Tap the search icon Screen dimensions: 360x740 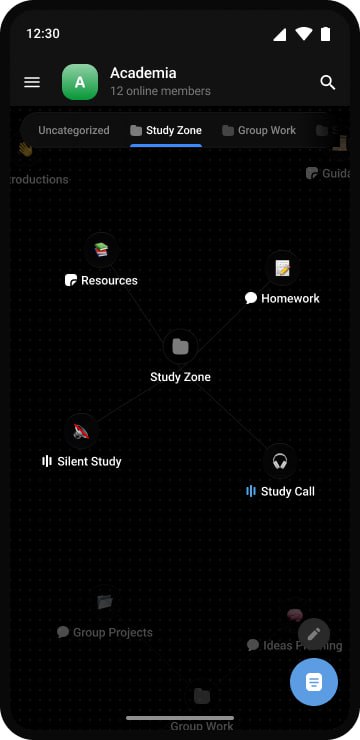327,83
